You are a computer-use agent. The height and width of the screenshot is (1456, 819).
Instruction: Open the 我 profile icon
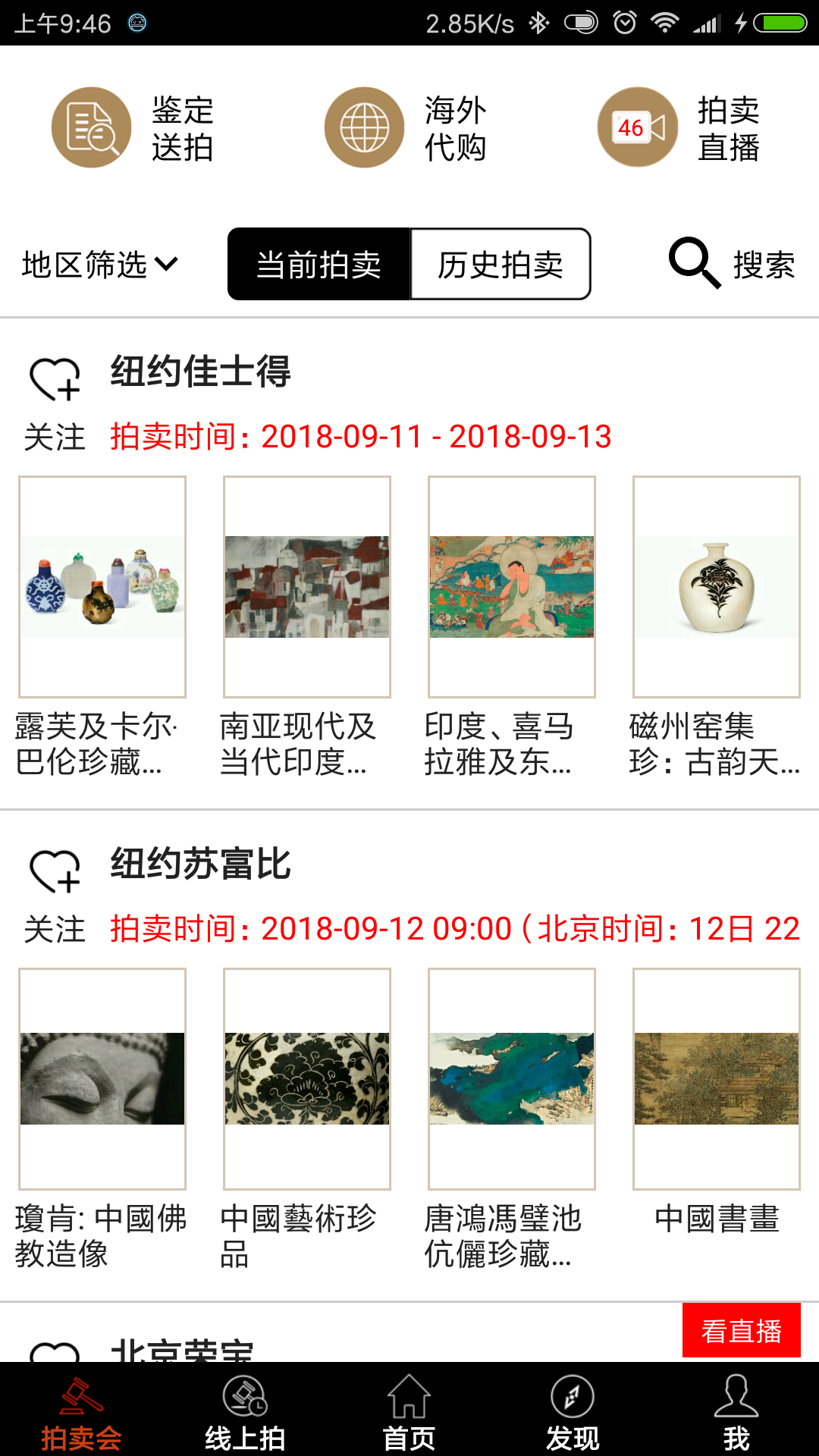click(736, 1412)
